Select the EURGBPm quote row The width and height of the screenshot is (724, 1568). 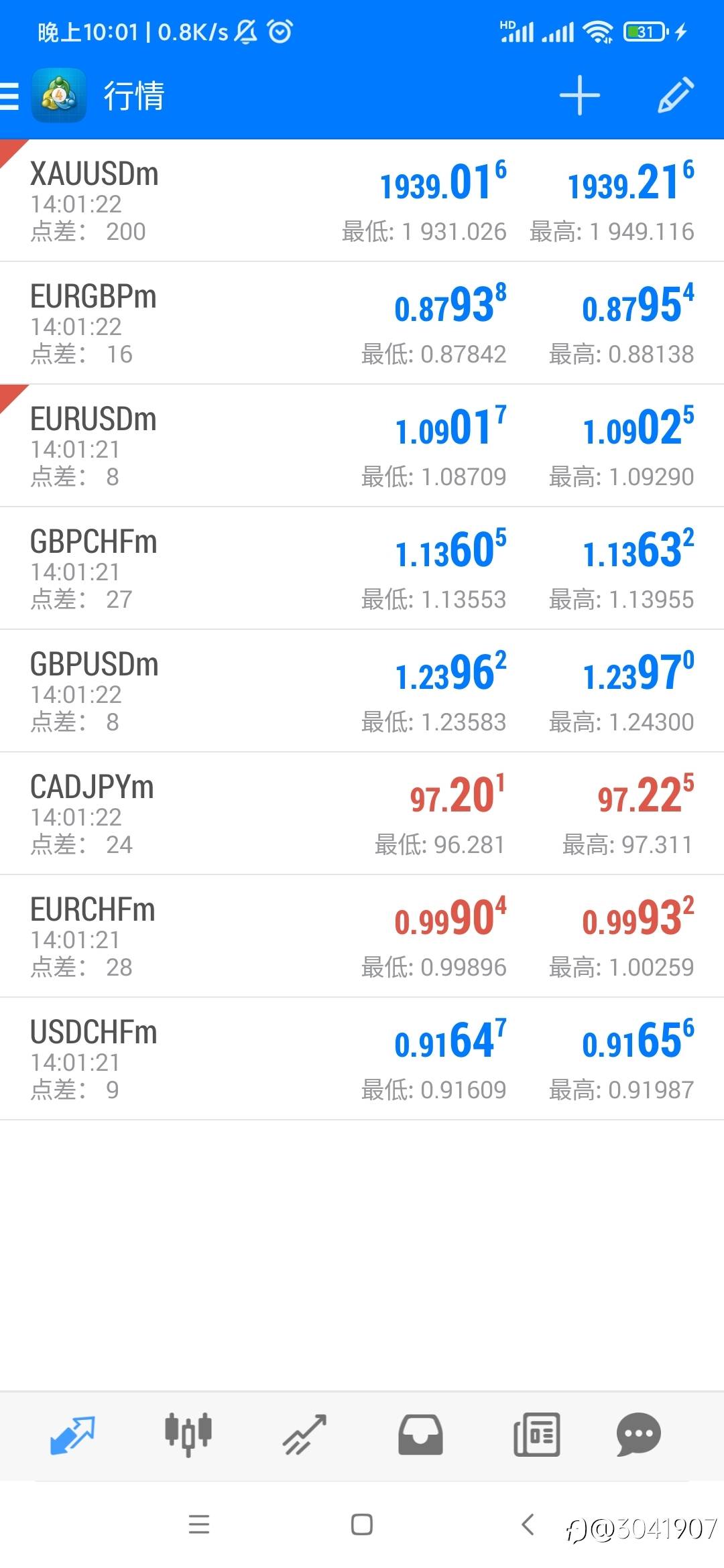coord(362,323)
